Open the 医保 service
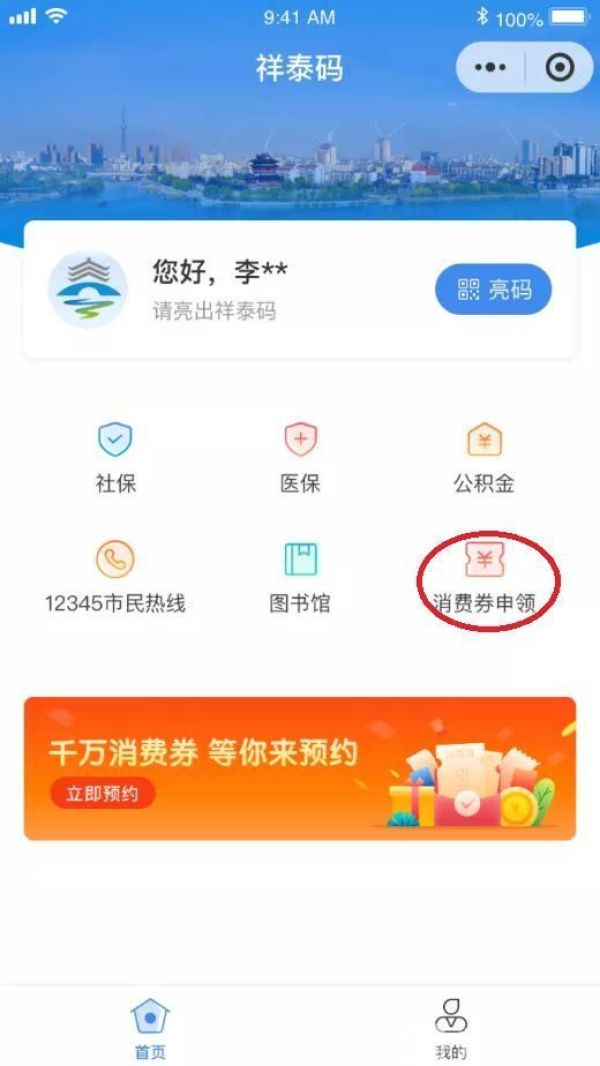Image resolution: width=600 pixels, height=1066 pixels. point(300,456)
